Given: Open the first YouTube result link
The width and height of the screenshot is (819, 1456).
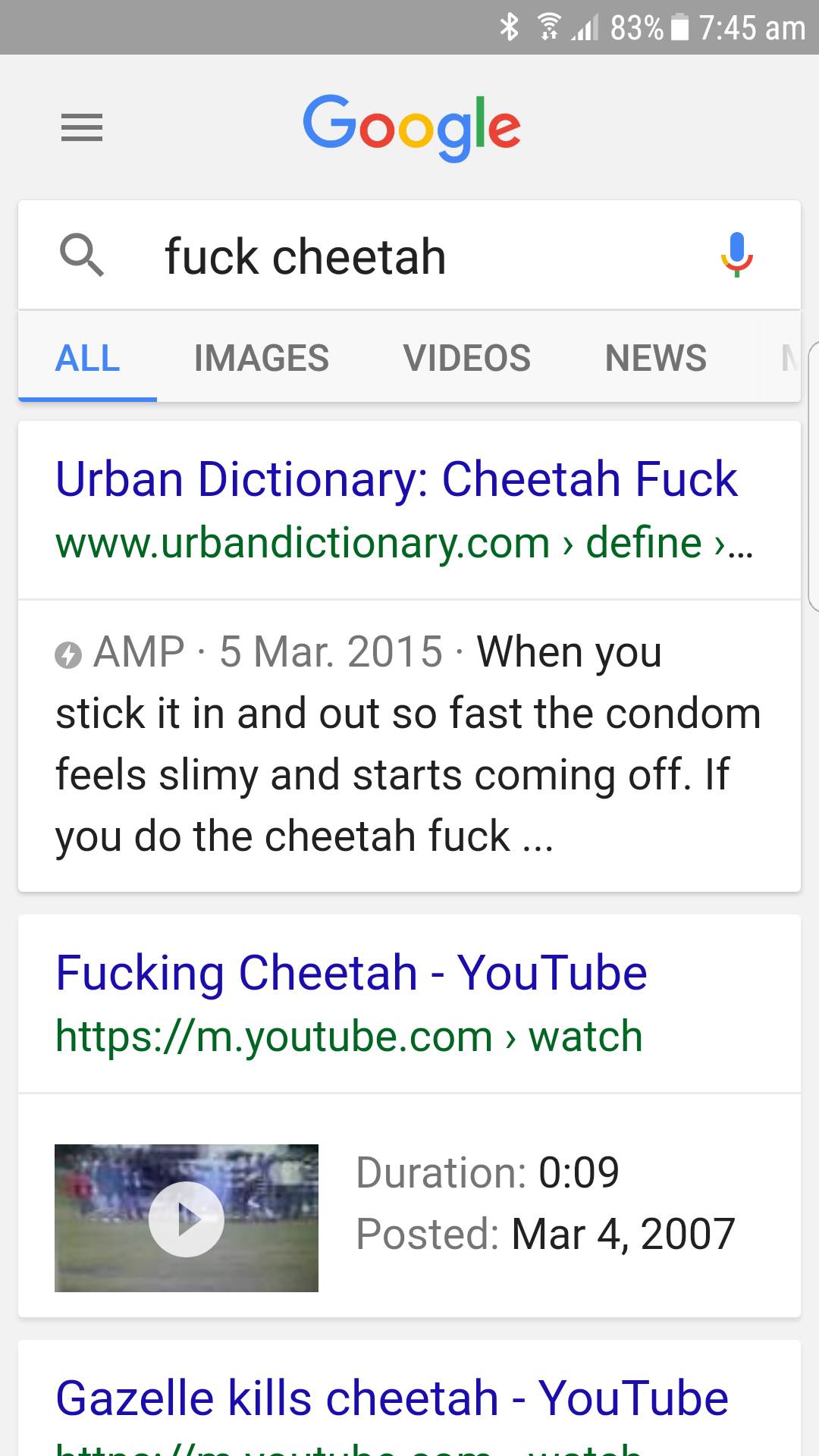Looking at the screenshot, I should pos(351,973).
